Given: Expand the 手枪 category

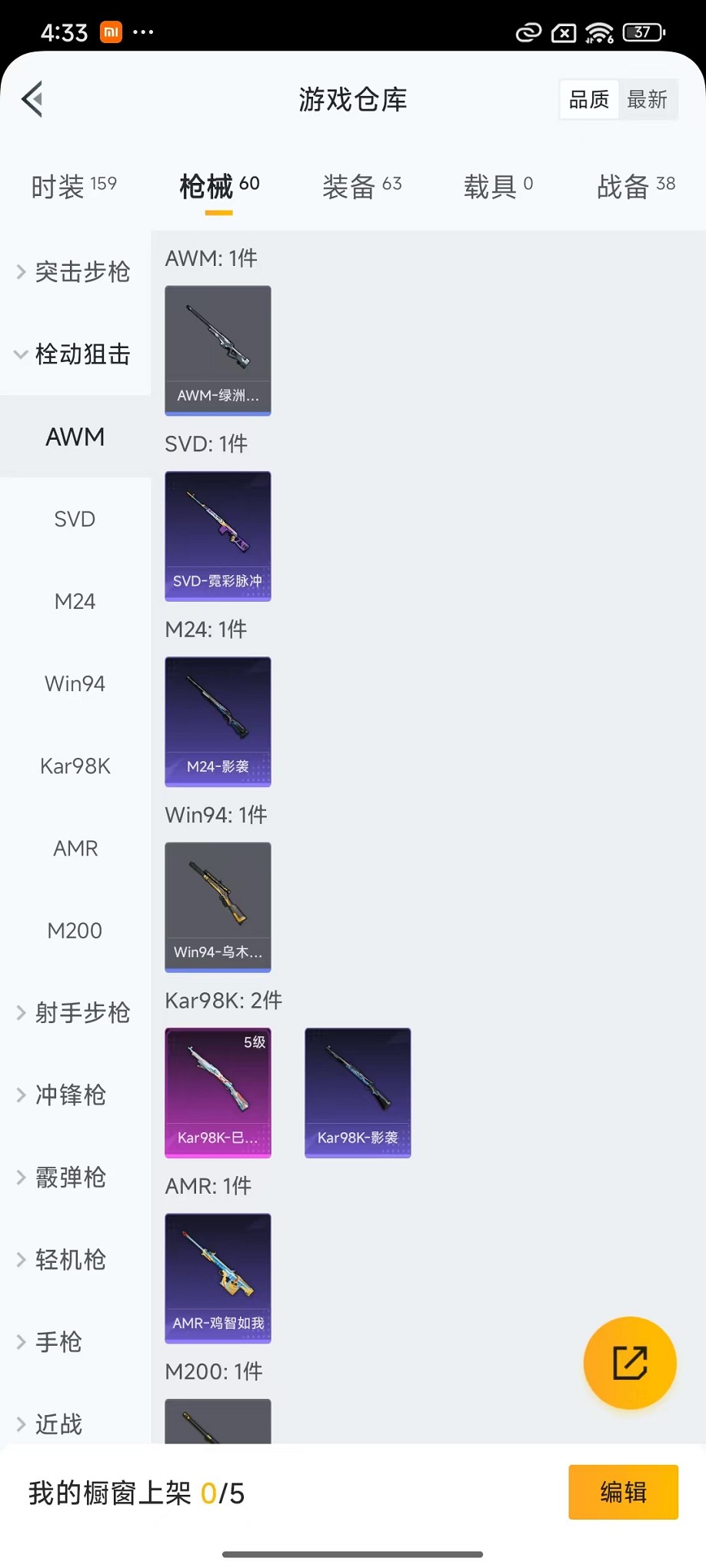Looking at the screenshot, I should (58, 1342).
